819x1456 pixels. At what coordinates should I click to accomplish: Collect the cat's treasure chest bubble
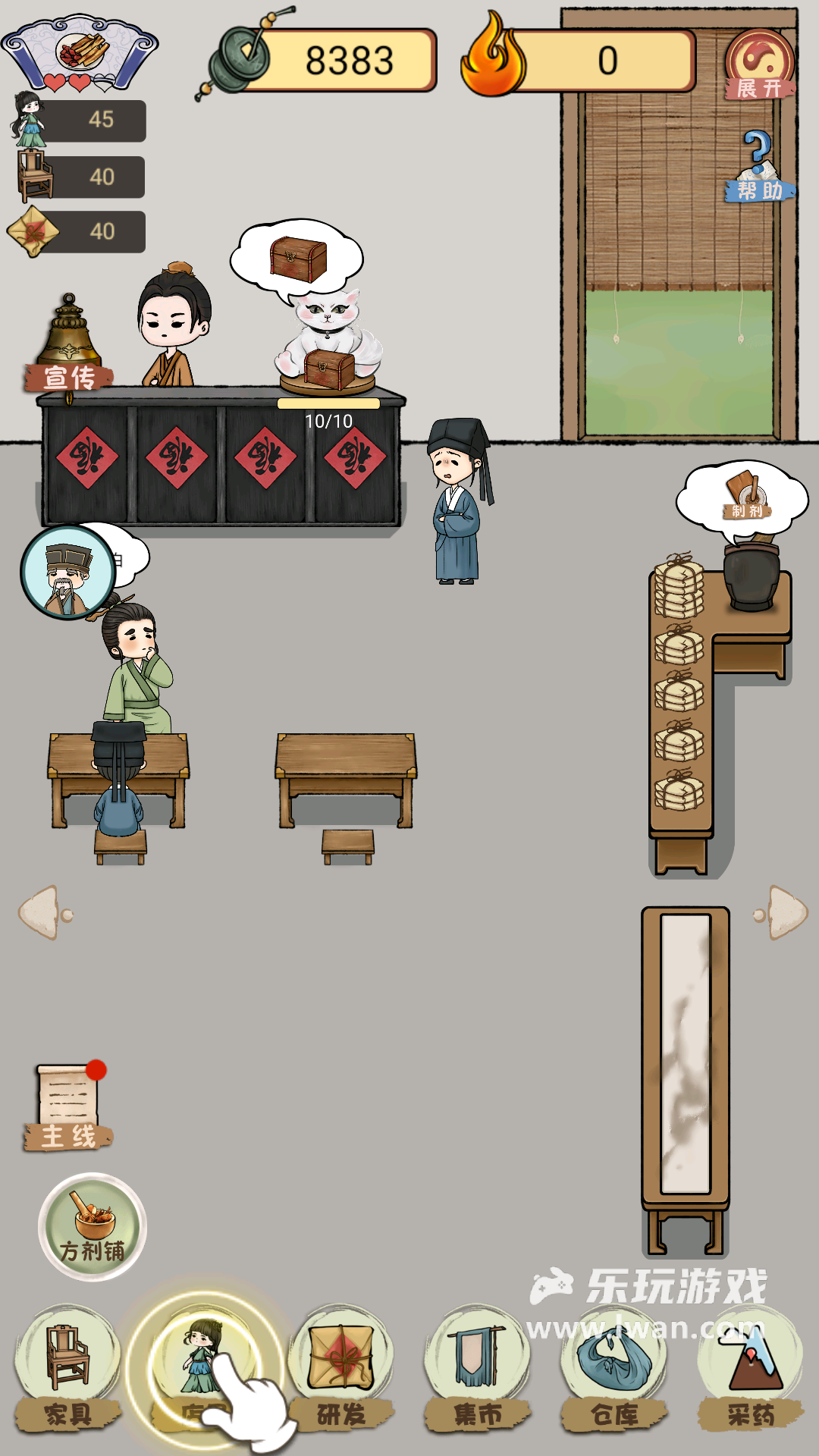(298, 257)
